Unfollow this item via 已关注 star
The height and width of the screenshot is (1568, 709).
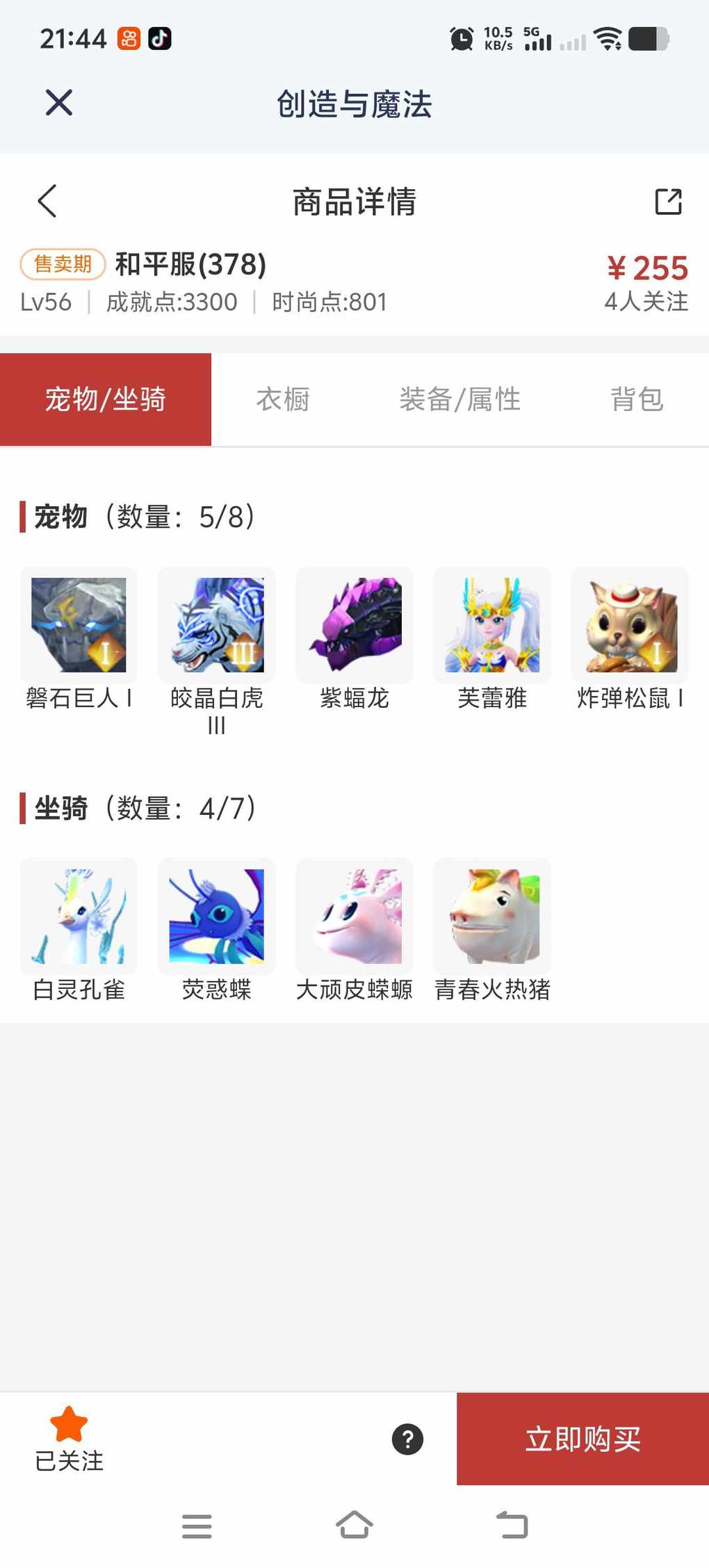(69, 1438)
